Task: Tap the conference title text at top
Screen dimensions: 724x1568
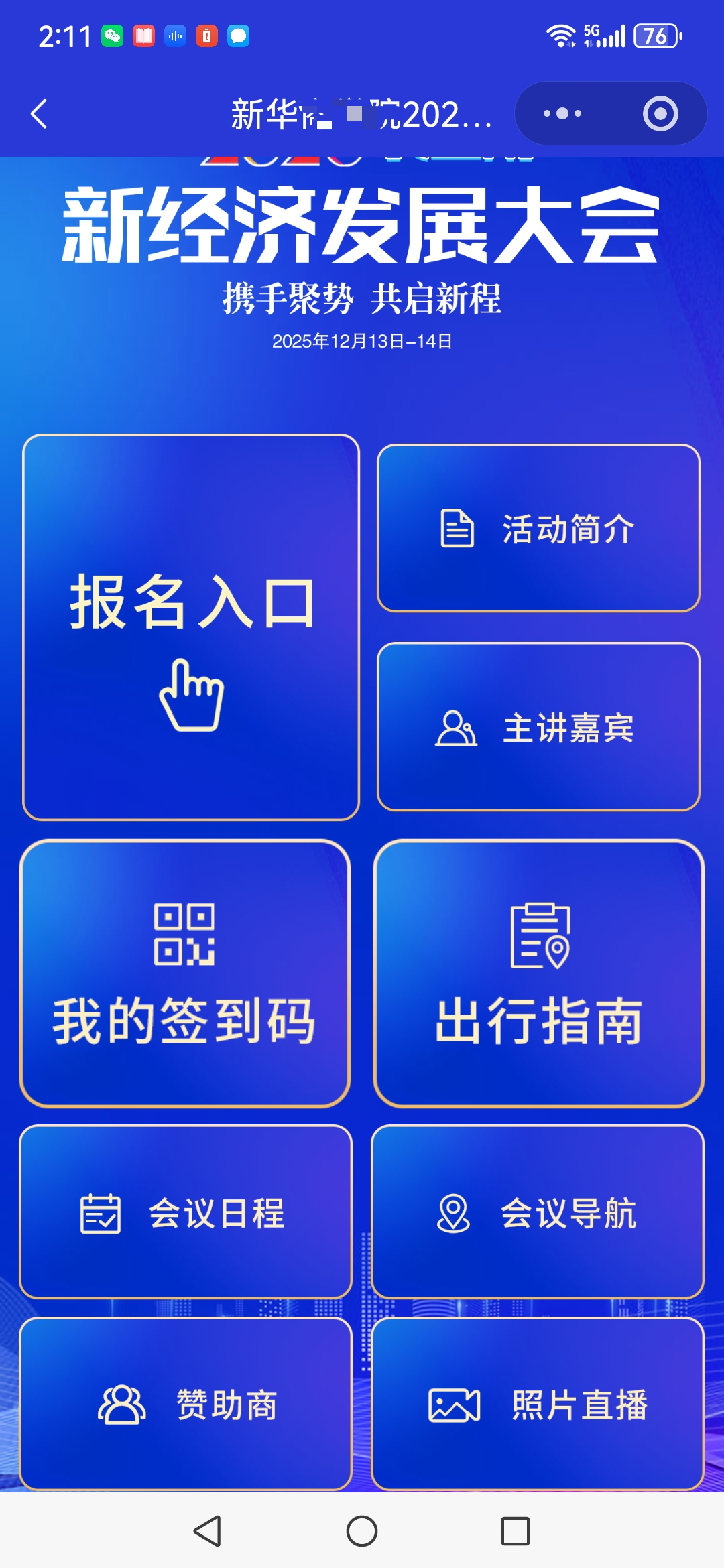Action: [362, 113]
